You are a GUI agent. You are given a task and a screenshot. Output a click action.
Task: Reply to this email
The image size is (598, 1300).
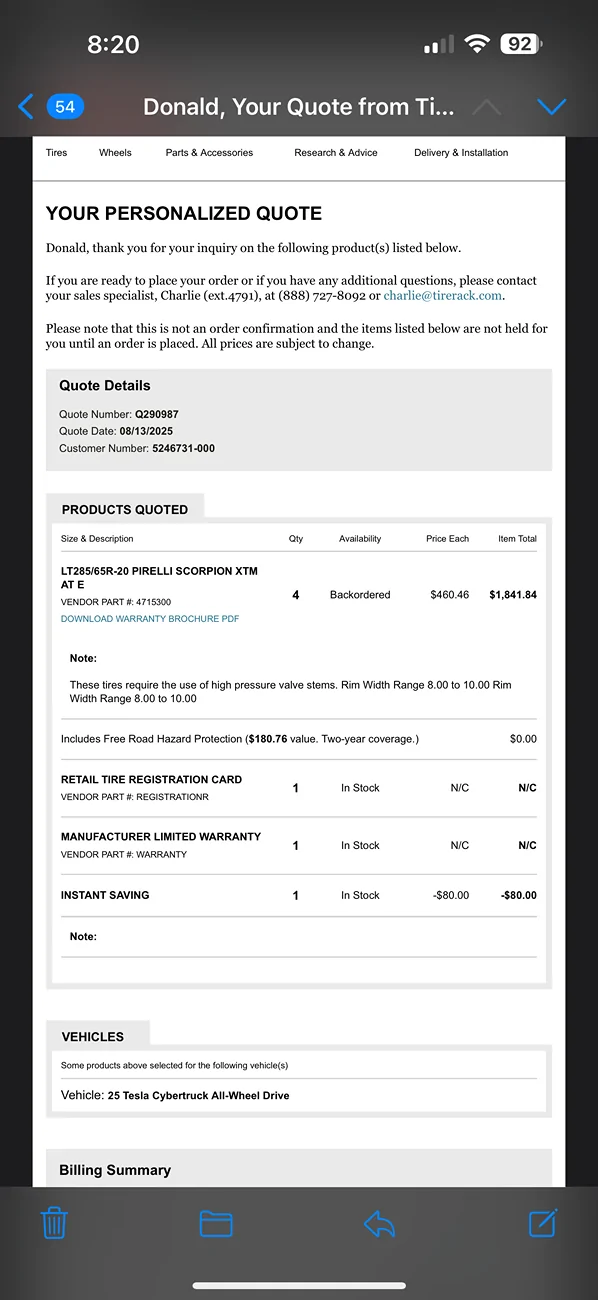(380, 1223)
